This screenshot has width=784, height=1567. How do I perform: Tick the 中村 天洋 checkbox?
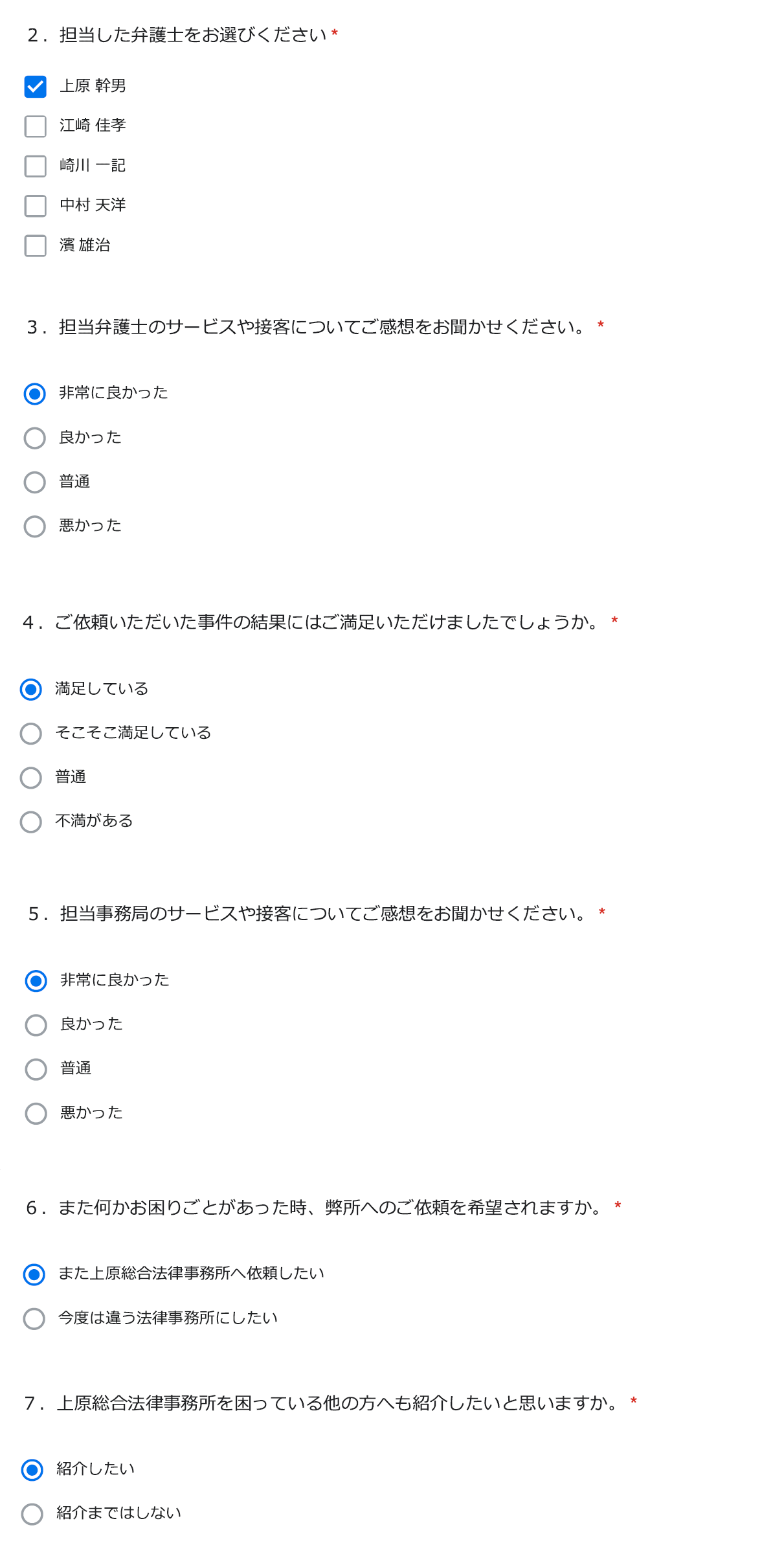[35, 206]
